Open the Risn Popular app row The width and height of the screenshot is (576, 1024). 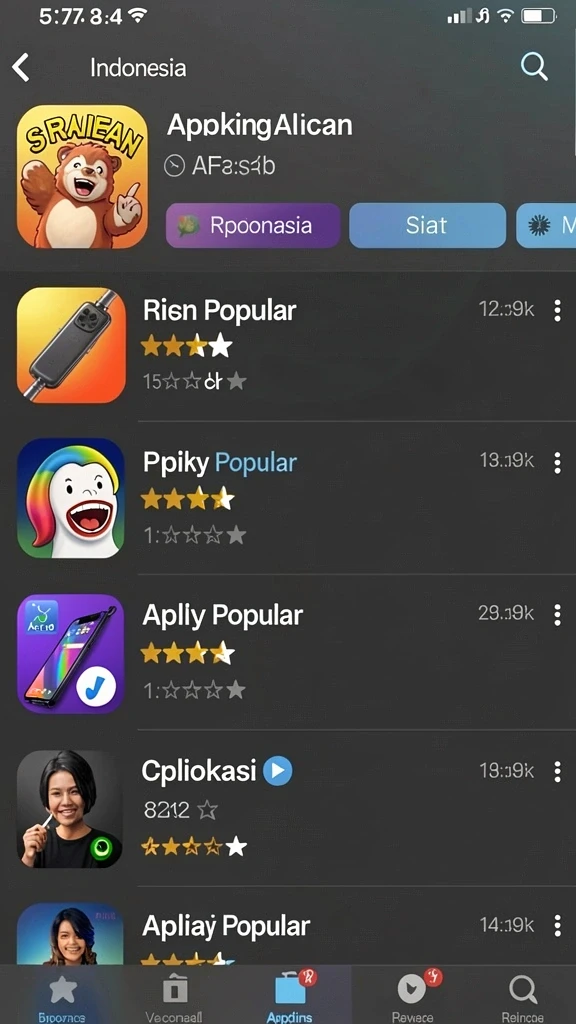pyautogui.click(x=288, y=346)
